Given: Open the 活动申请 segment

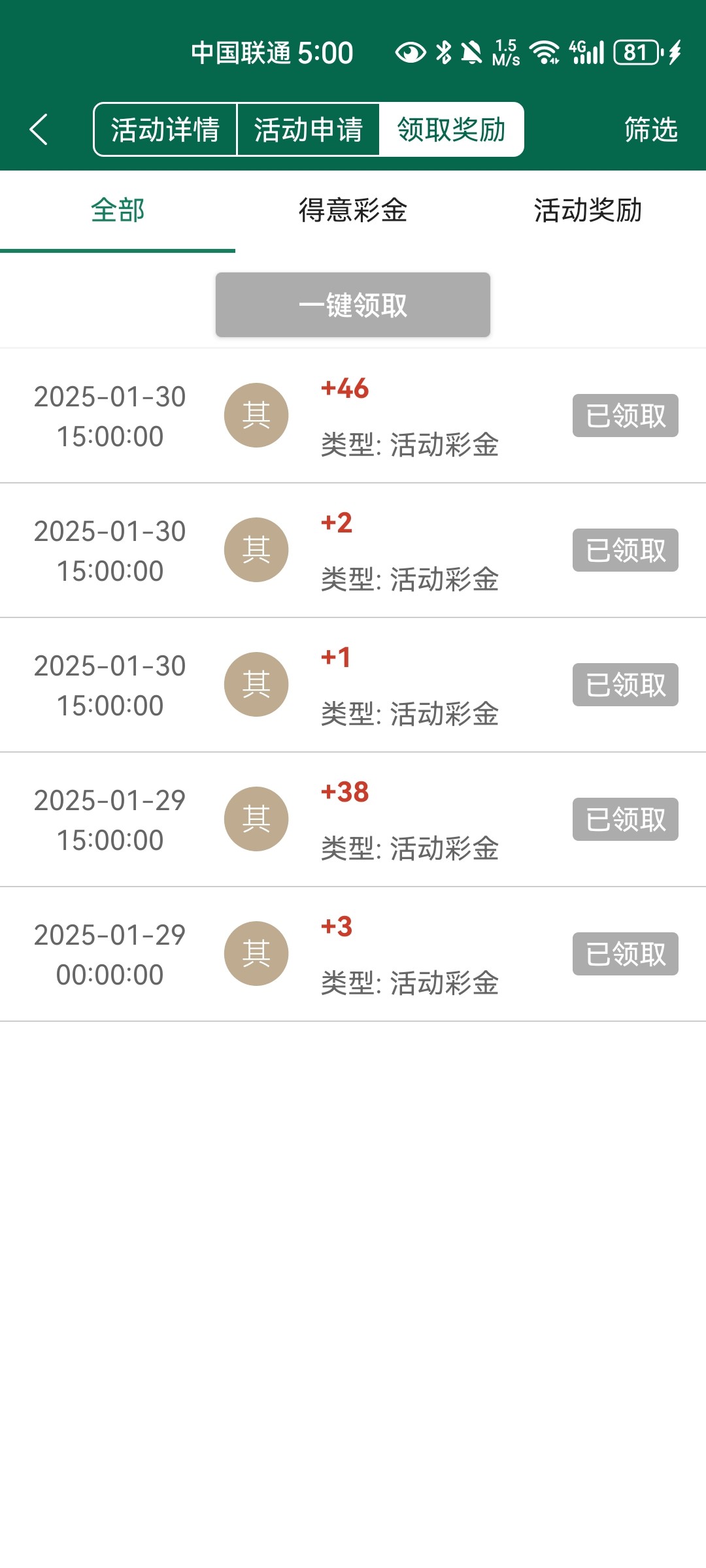Looking at the screenshot, I should tap(308, 129).
